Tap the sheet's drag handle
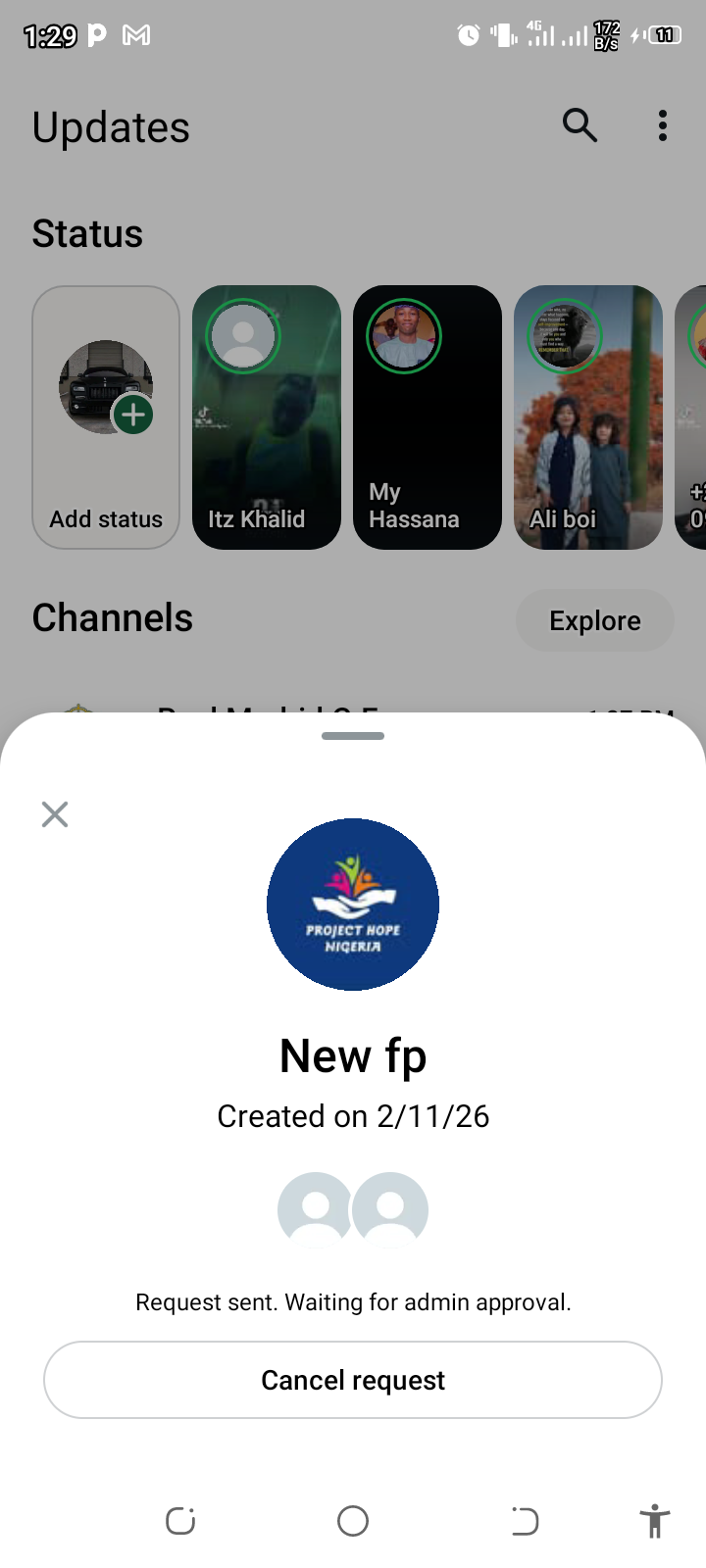This screenshot has width=706, height=1568. tap(353, 736)
